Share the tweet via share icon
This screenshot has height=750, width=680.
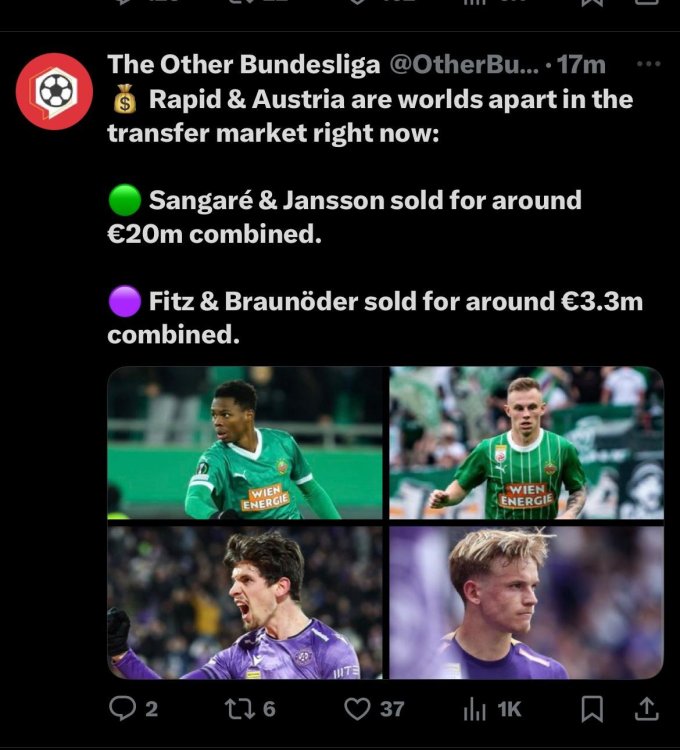(x=647, y=708)
